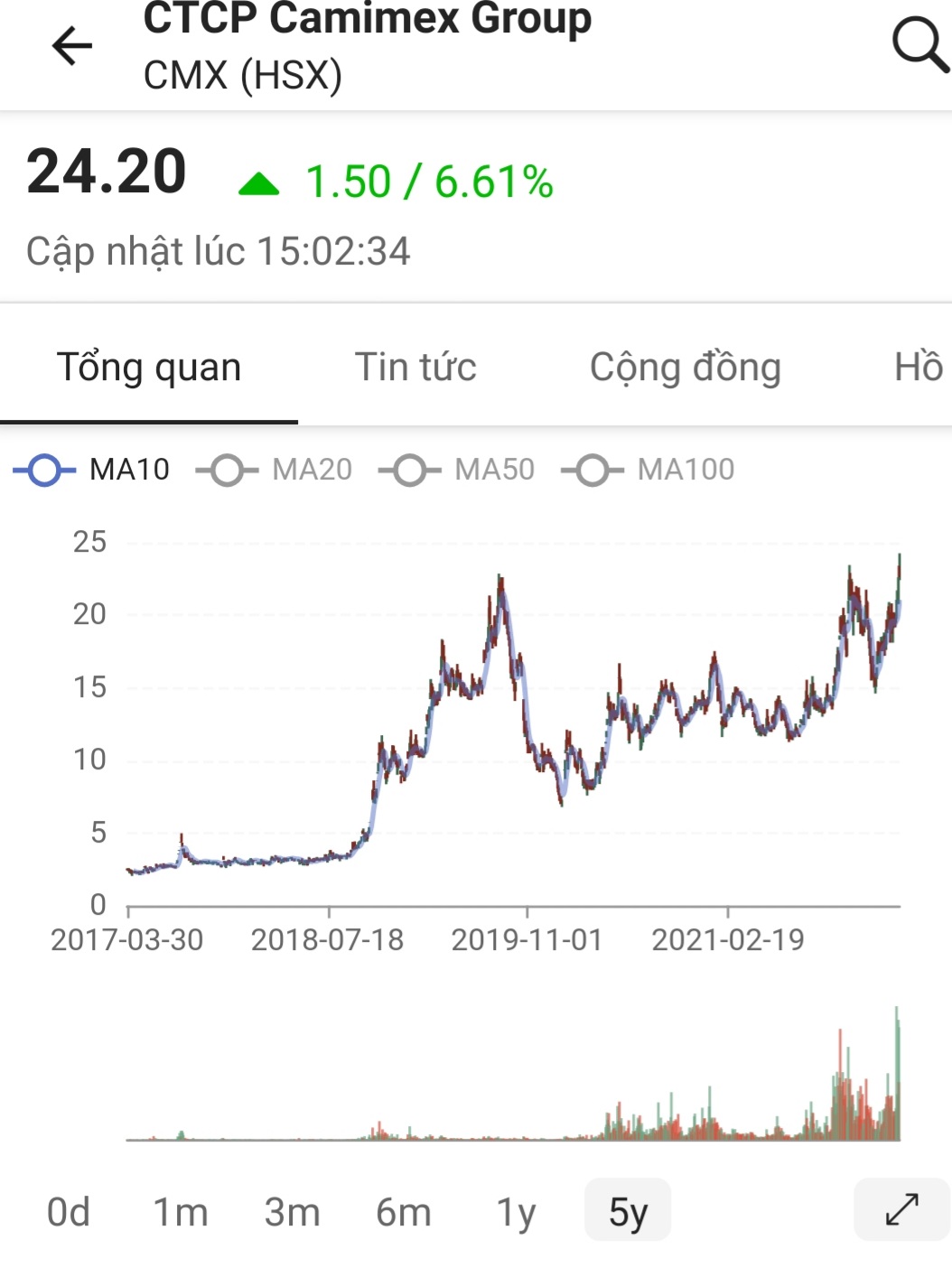Switch to the Tin tức tab
This screenshot has height=1277, width=952.
point(415,368)
